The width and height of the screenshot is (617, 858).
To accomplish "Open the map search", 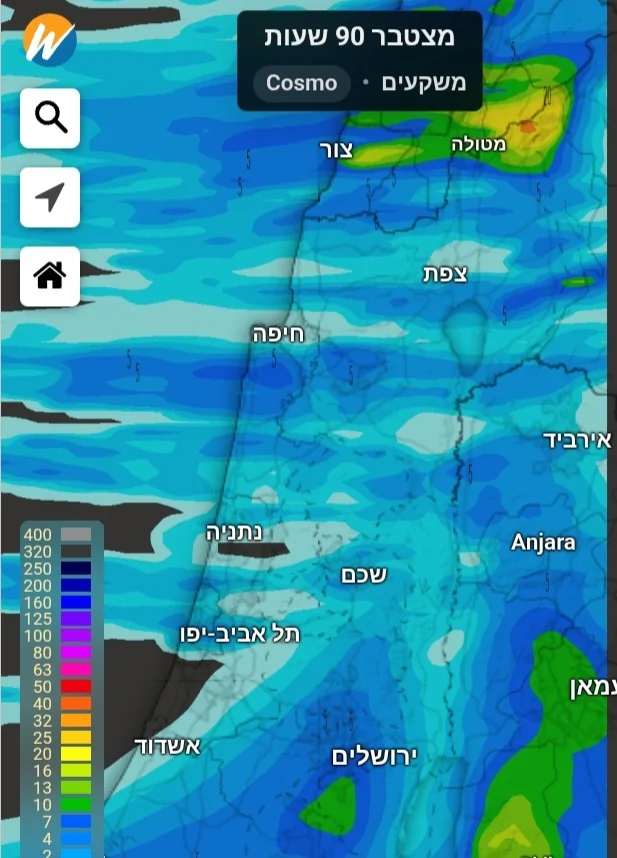I will tap(50, 118).
